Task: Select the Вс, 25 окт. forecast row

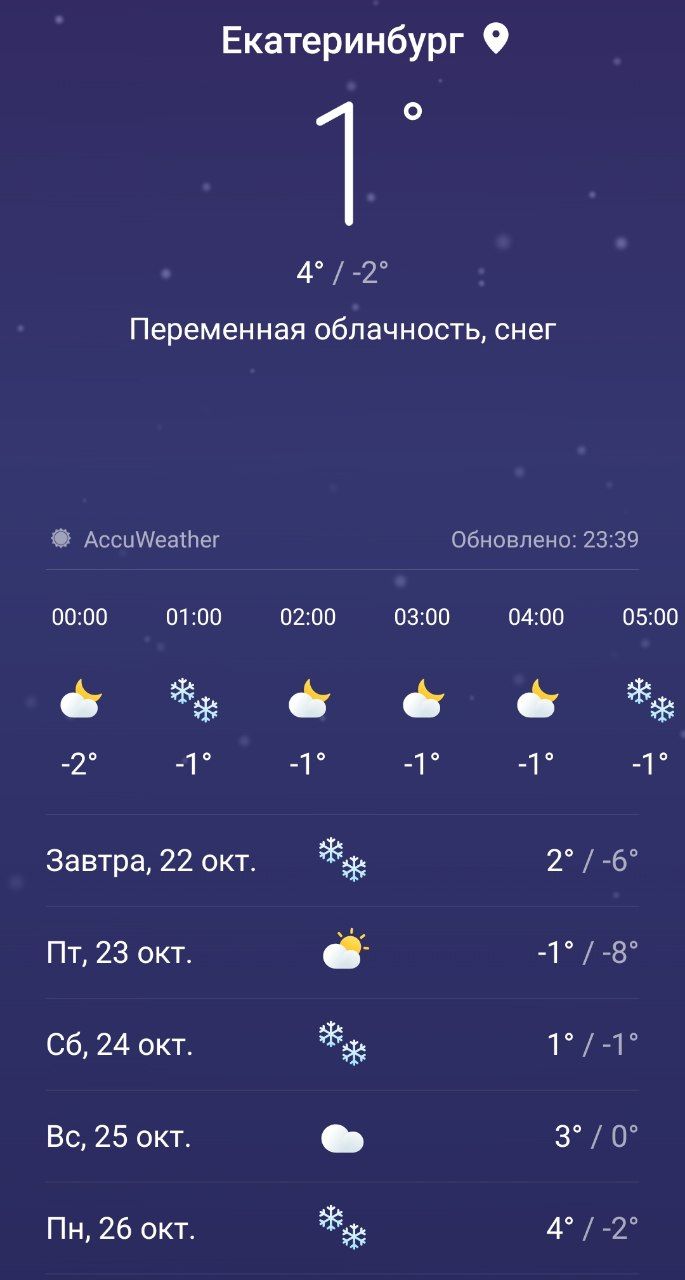Action: (x=342, y=1137)
